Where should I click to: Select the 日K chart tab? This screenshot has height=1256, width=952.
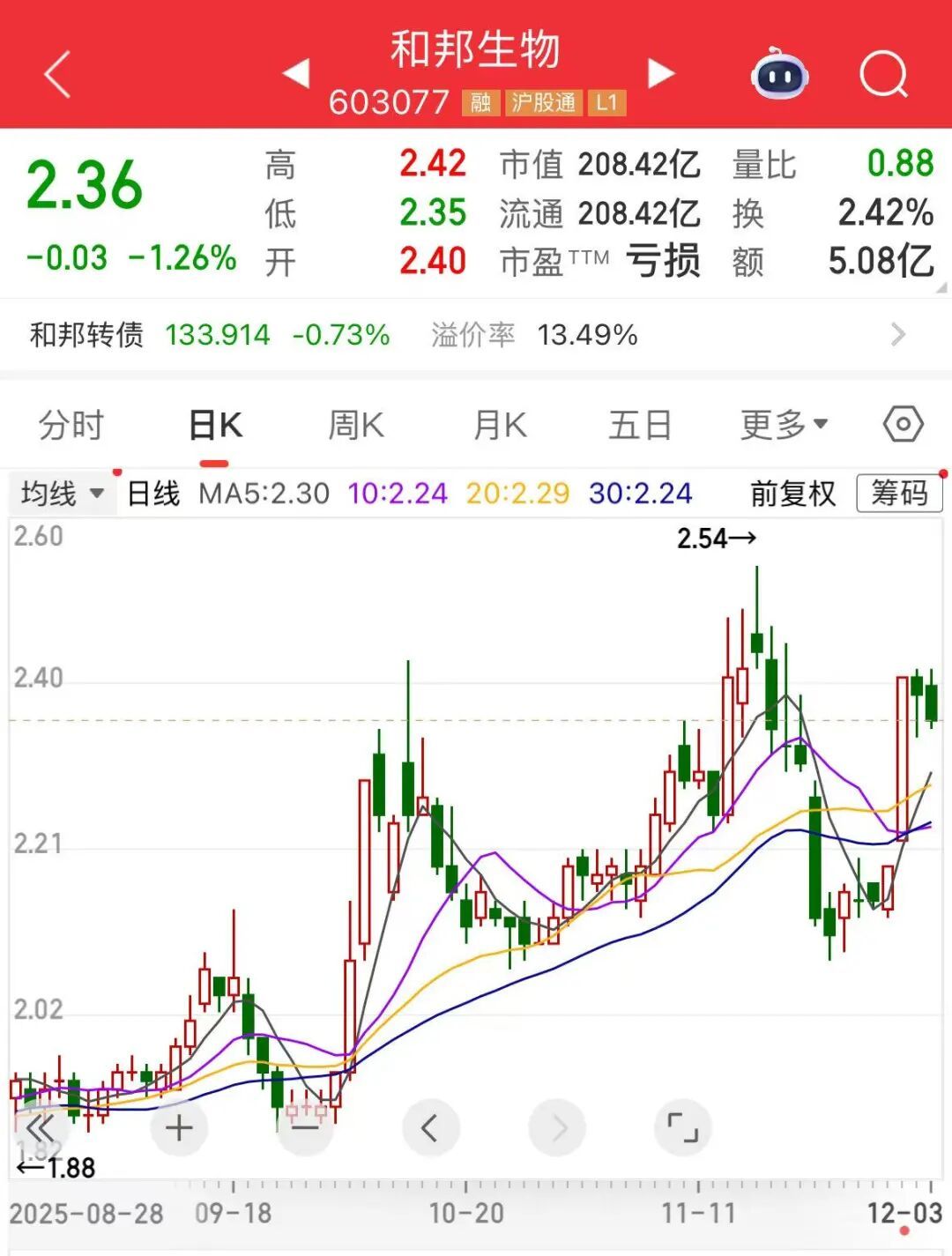tap(215, 426)
